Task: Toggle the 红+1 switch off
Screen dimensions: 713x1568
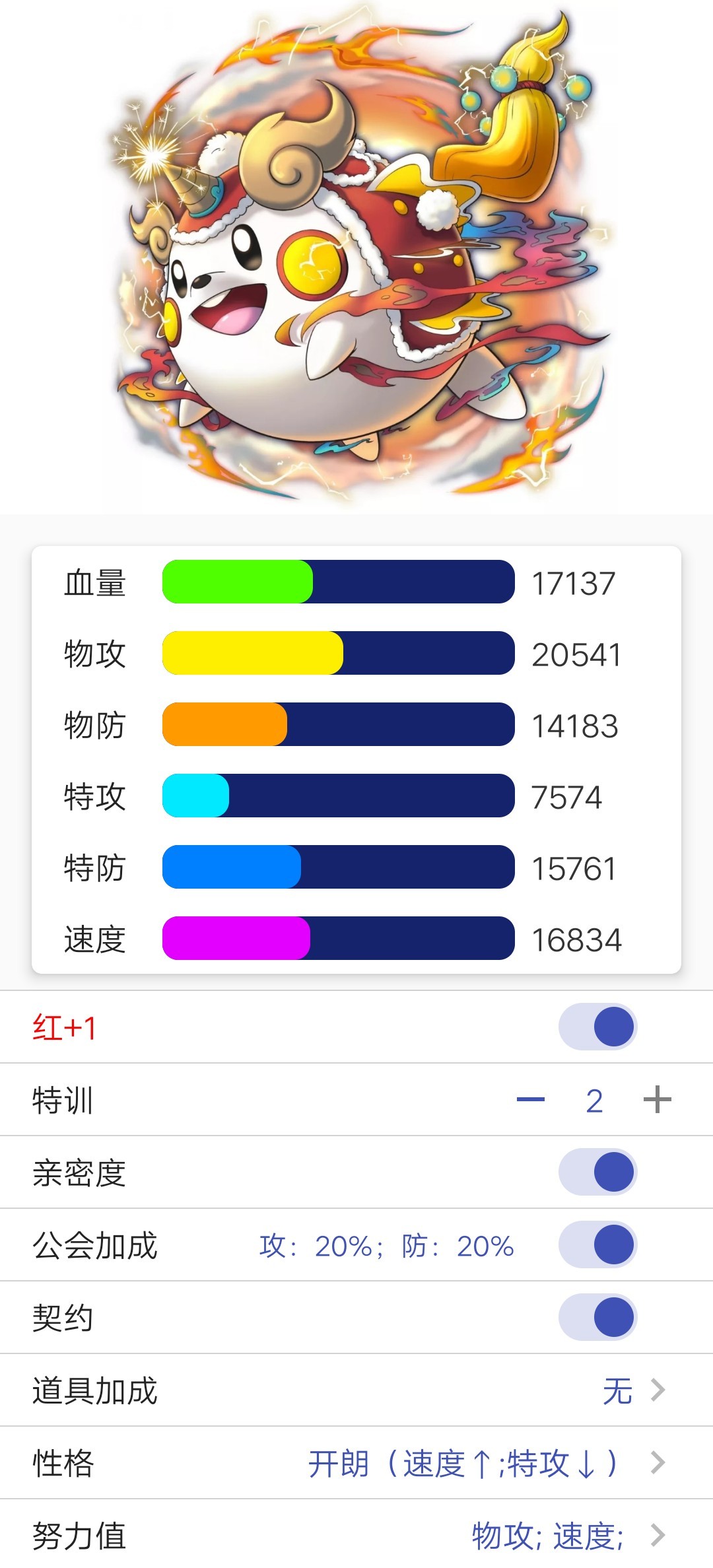Action: pos(597,1027)
